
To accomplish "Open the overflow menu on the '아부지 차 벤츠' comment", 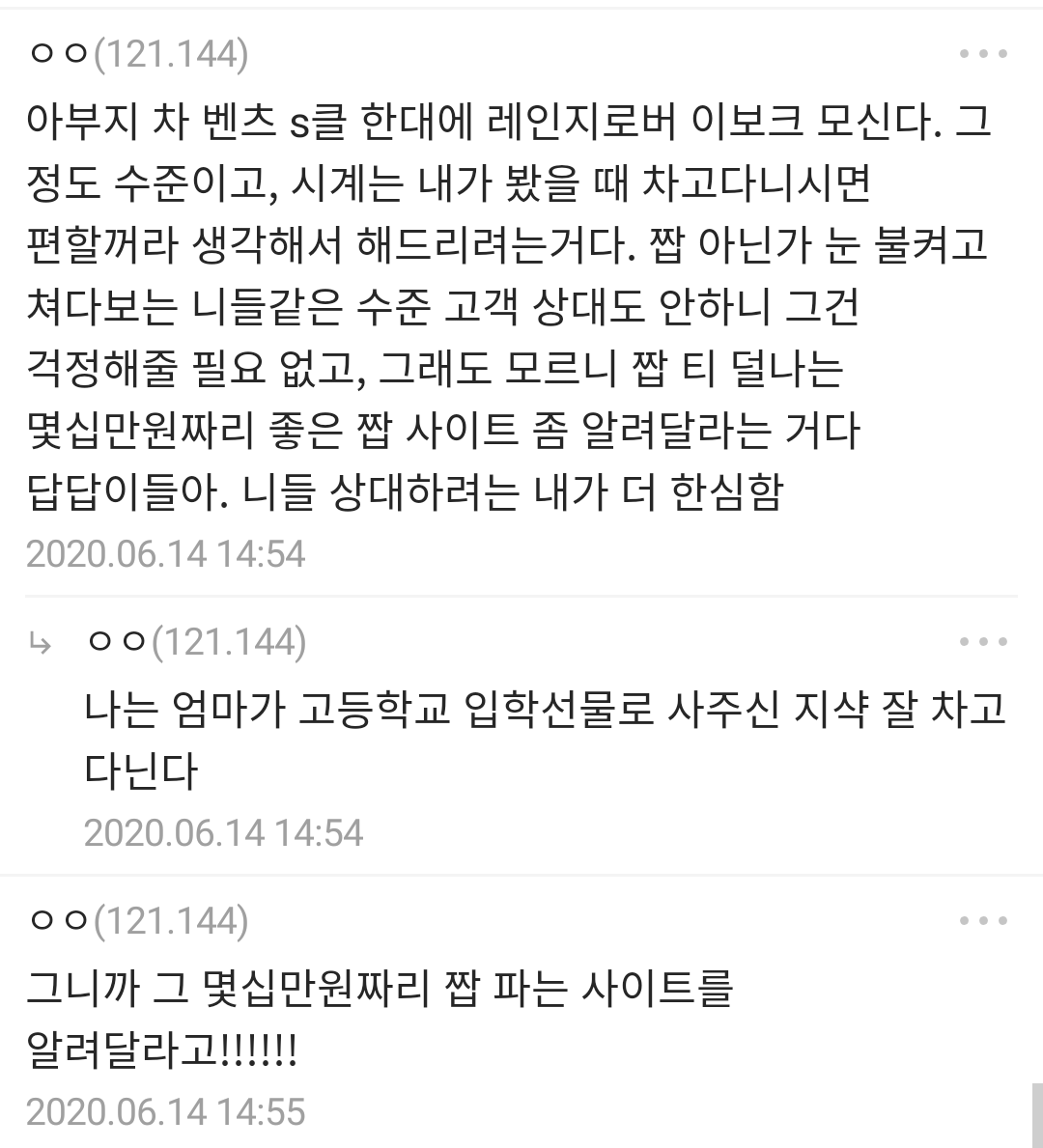I will 984,54.
